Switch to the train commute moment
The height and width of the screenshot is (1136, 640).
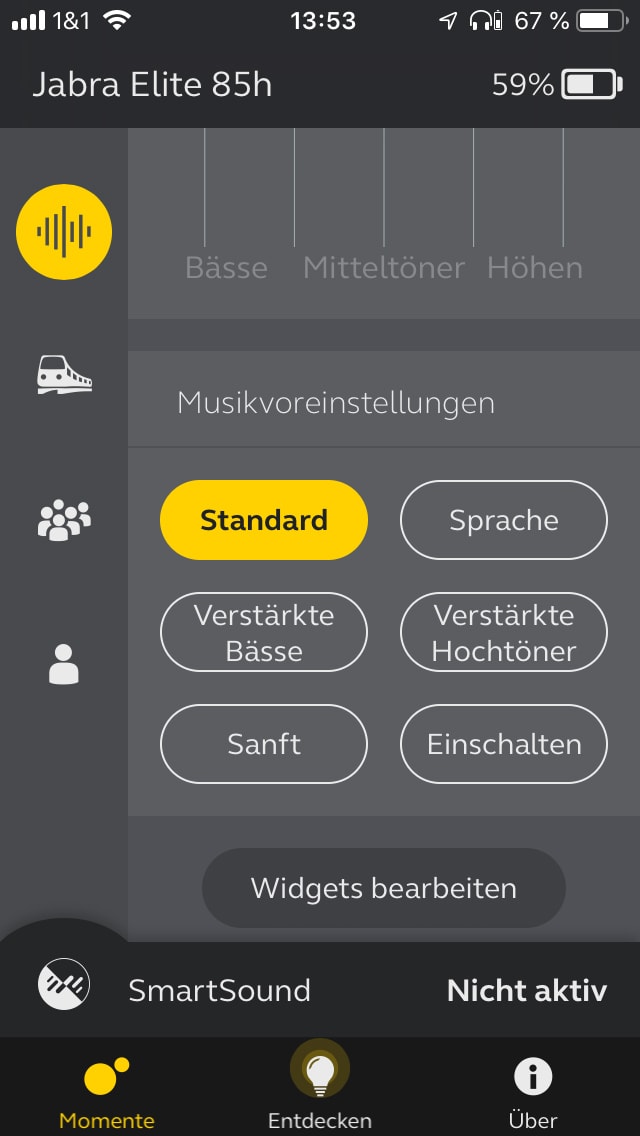(64, 375)
